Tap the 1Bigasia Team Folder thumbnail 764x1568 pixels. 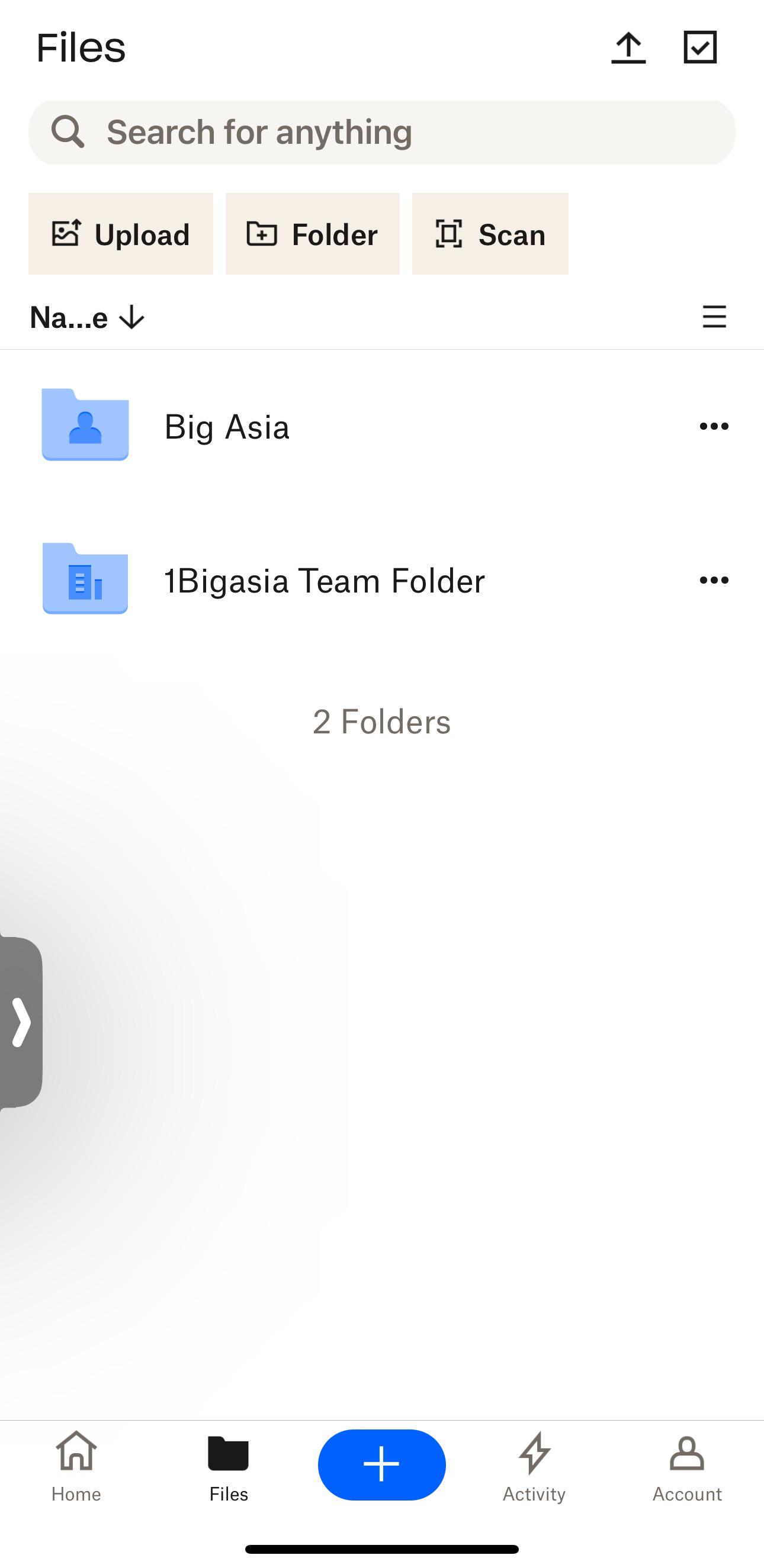[85, 579]
